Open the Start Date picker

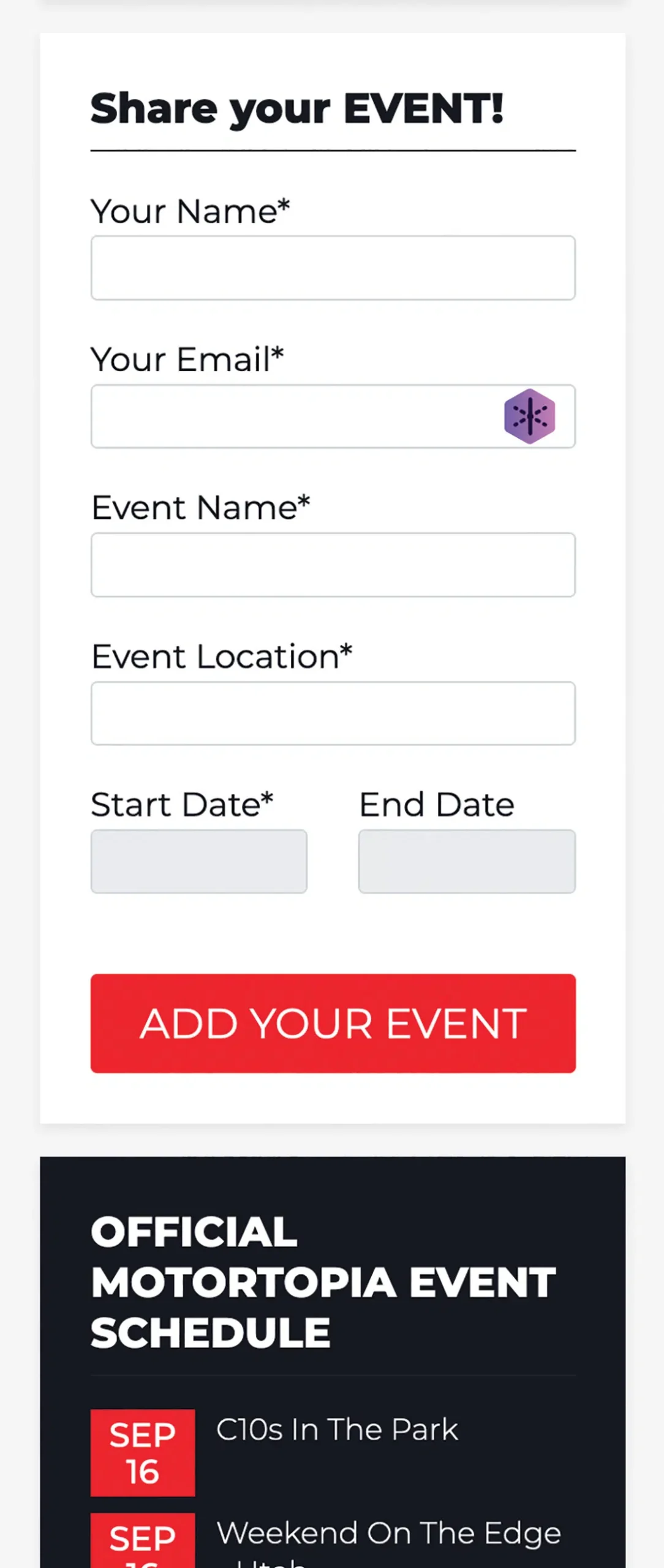(198, 861)
